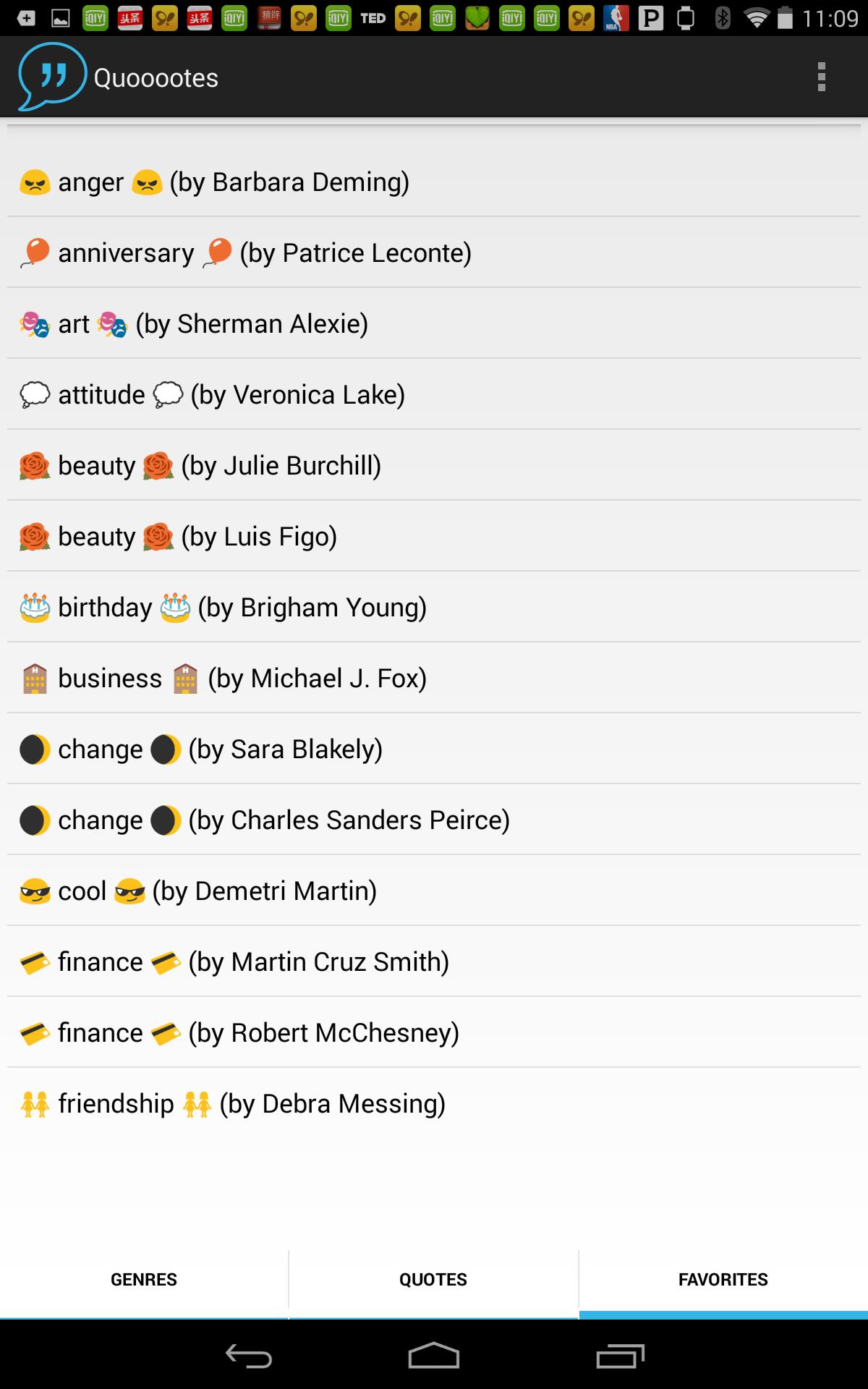868x1389 pixels.
Task: Switch to the Genres tab
Action: 144,1279
